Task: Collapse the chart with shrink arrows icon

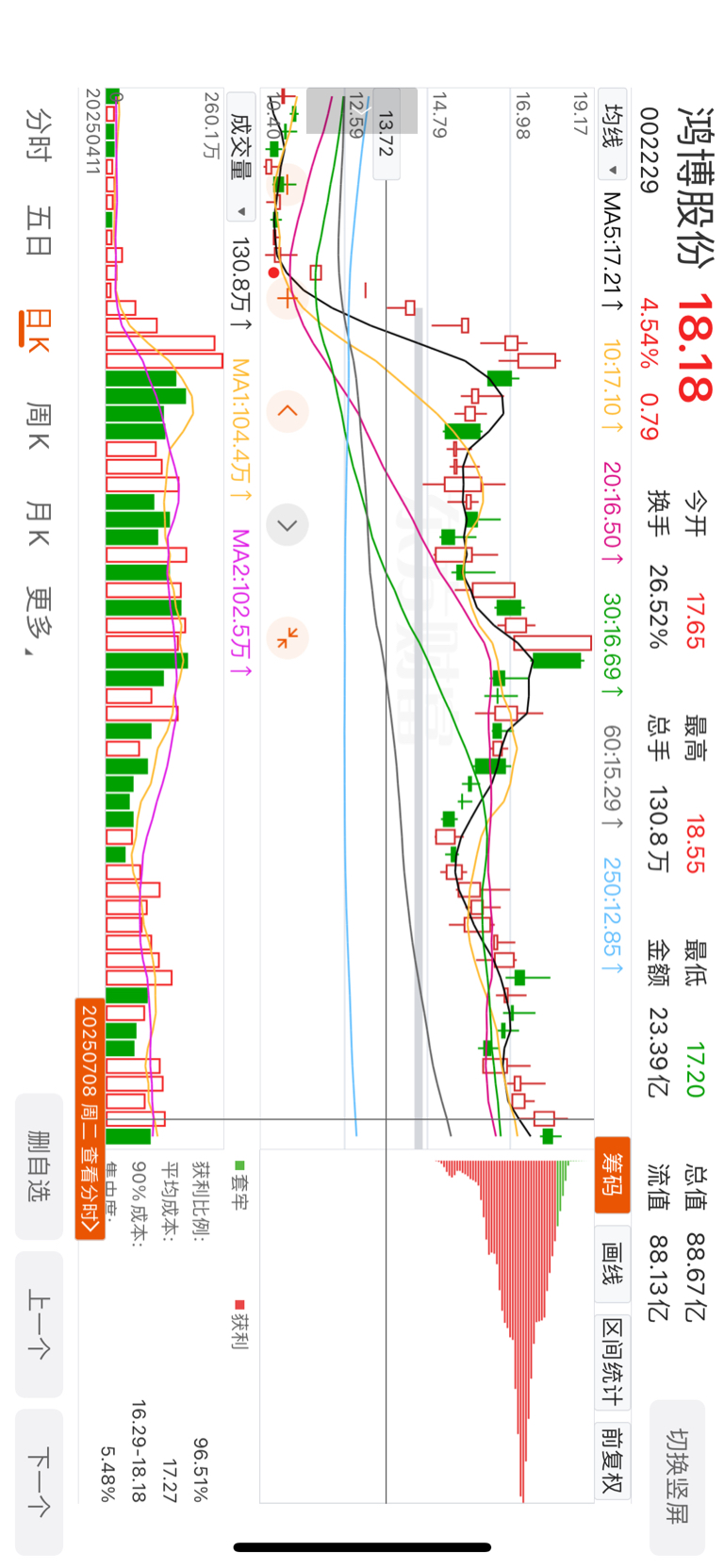Action: (288, 637)
